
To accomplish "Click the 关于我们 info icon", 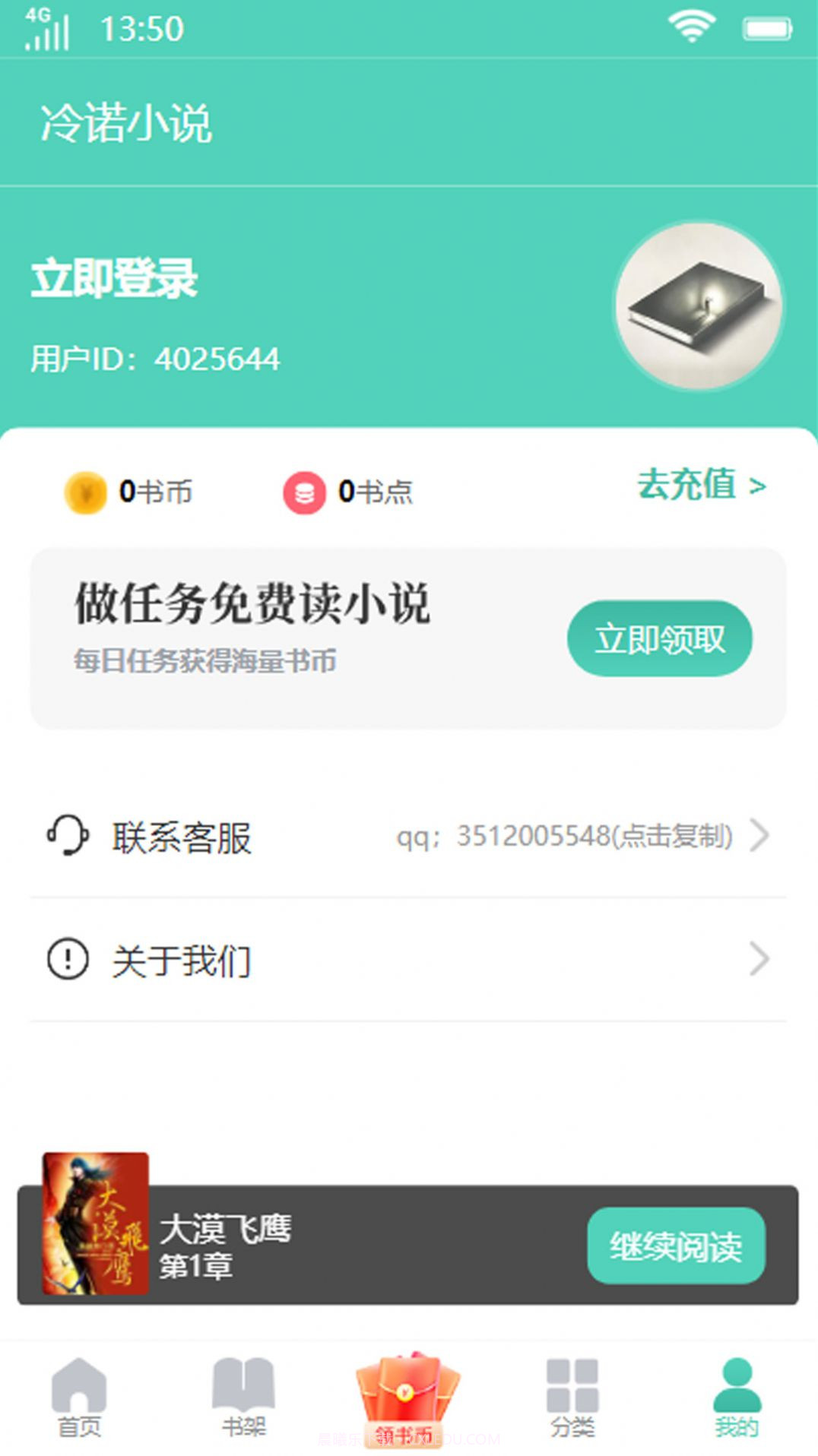I will tap(67, 961).
